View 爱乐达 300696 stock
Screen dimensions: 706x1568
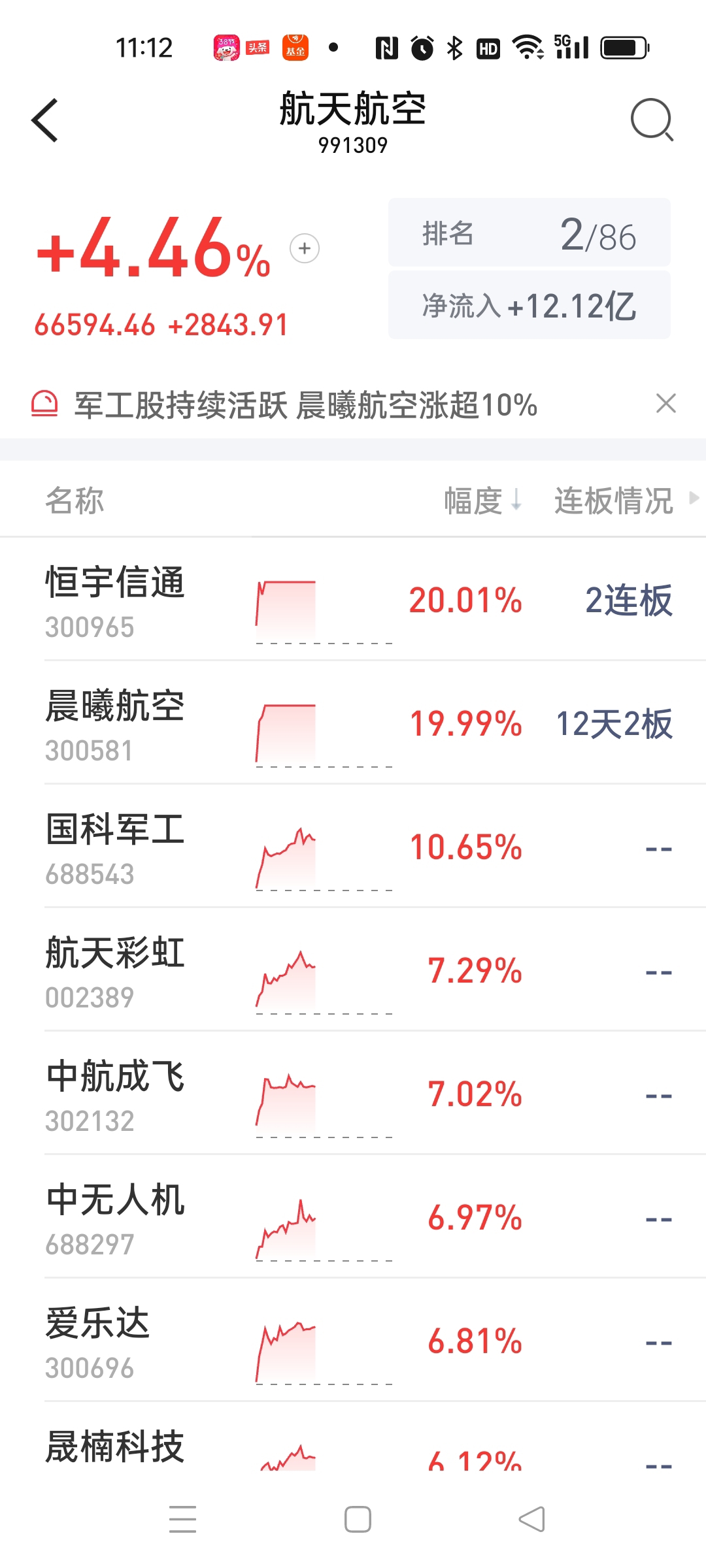pos(353,1341)
